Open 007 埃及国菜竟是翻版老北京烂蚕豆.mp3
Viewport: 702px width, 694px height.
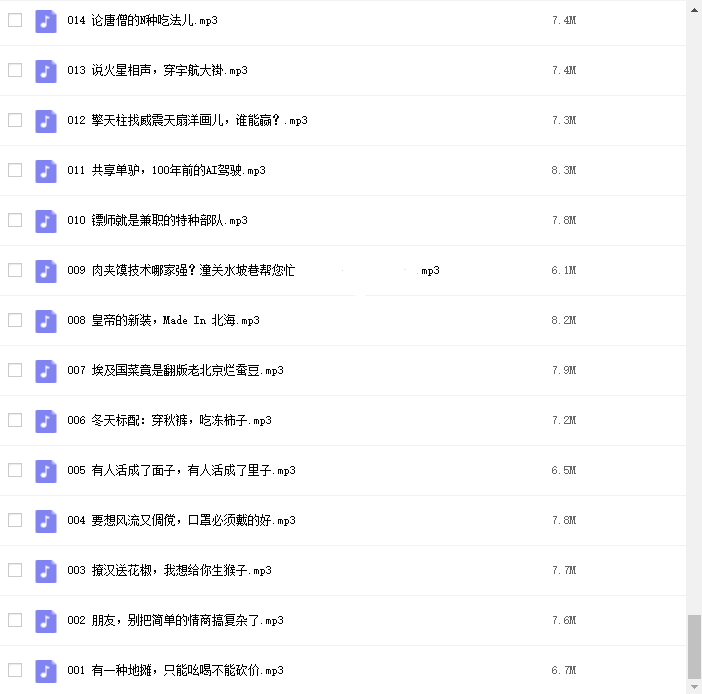(x=175, y=370)
